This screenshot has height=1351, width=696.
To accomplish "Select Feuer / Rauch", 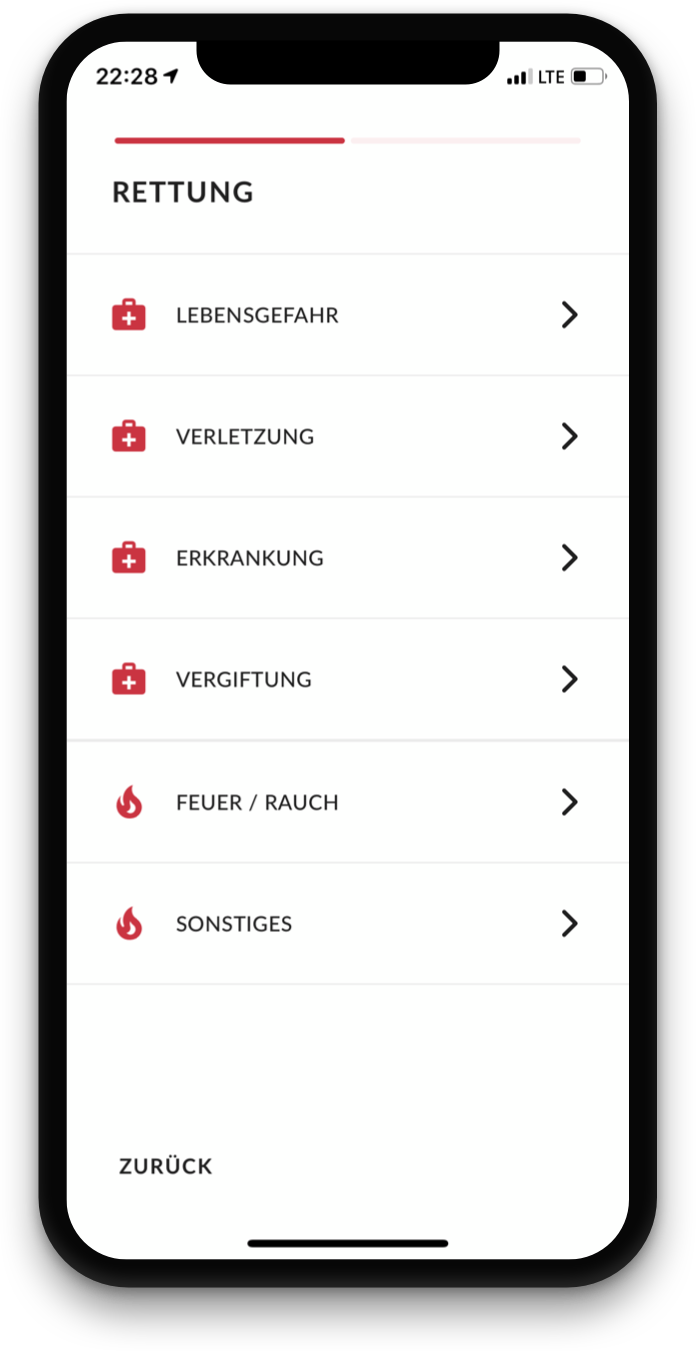I will click(348, 802).
